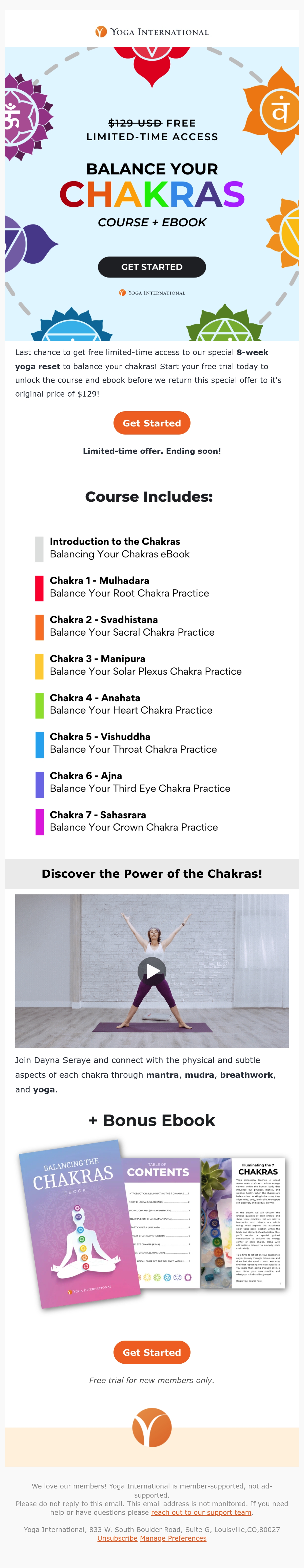Tap the dark GET STARTED banner button
This screenshot has height=1568, width=304.
point(152,267)
